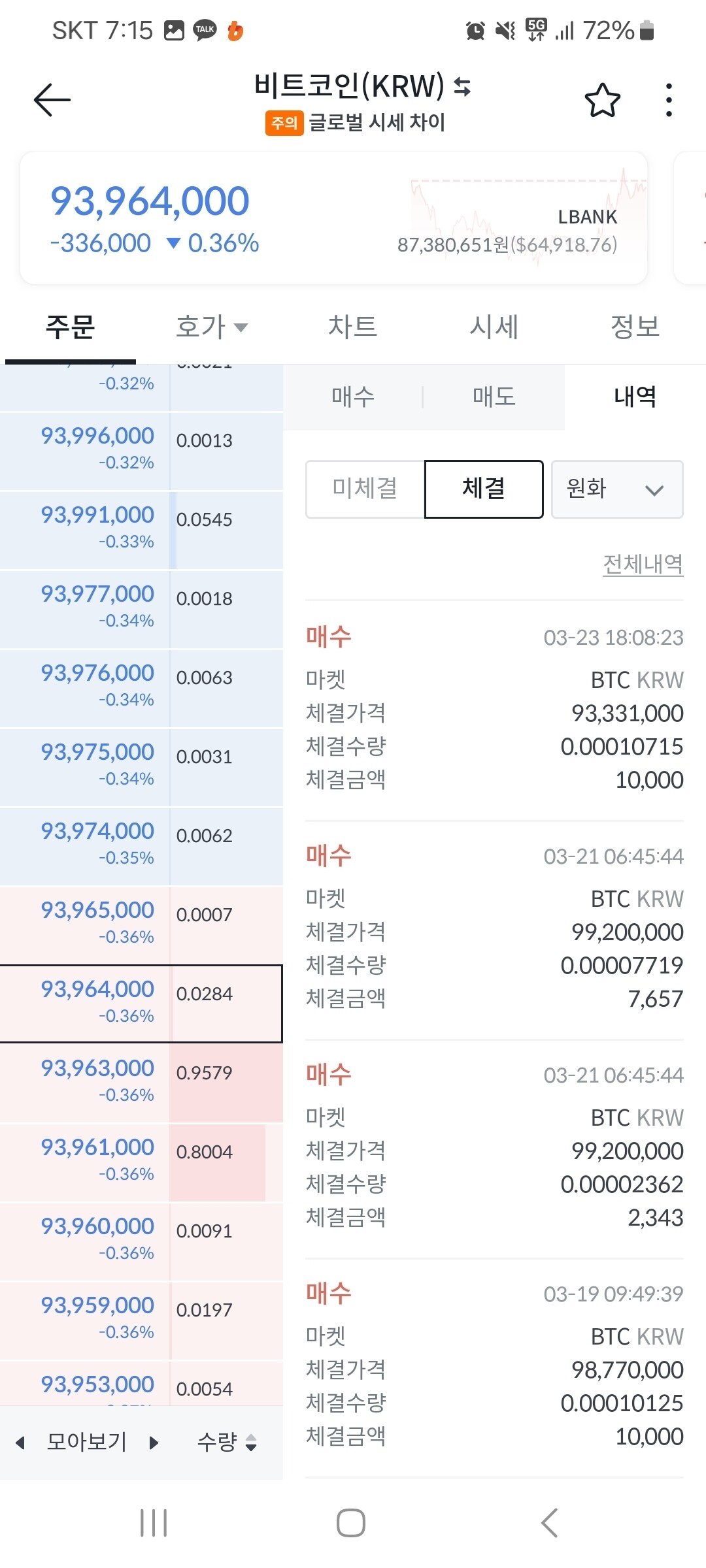Screen dimensions: 706x1568
Task: Open the 원화 currency dropdown
Action: (615, 489)
